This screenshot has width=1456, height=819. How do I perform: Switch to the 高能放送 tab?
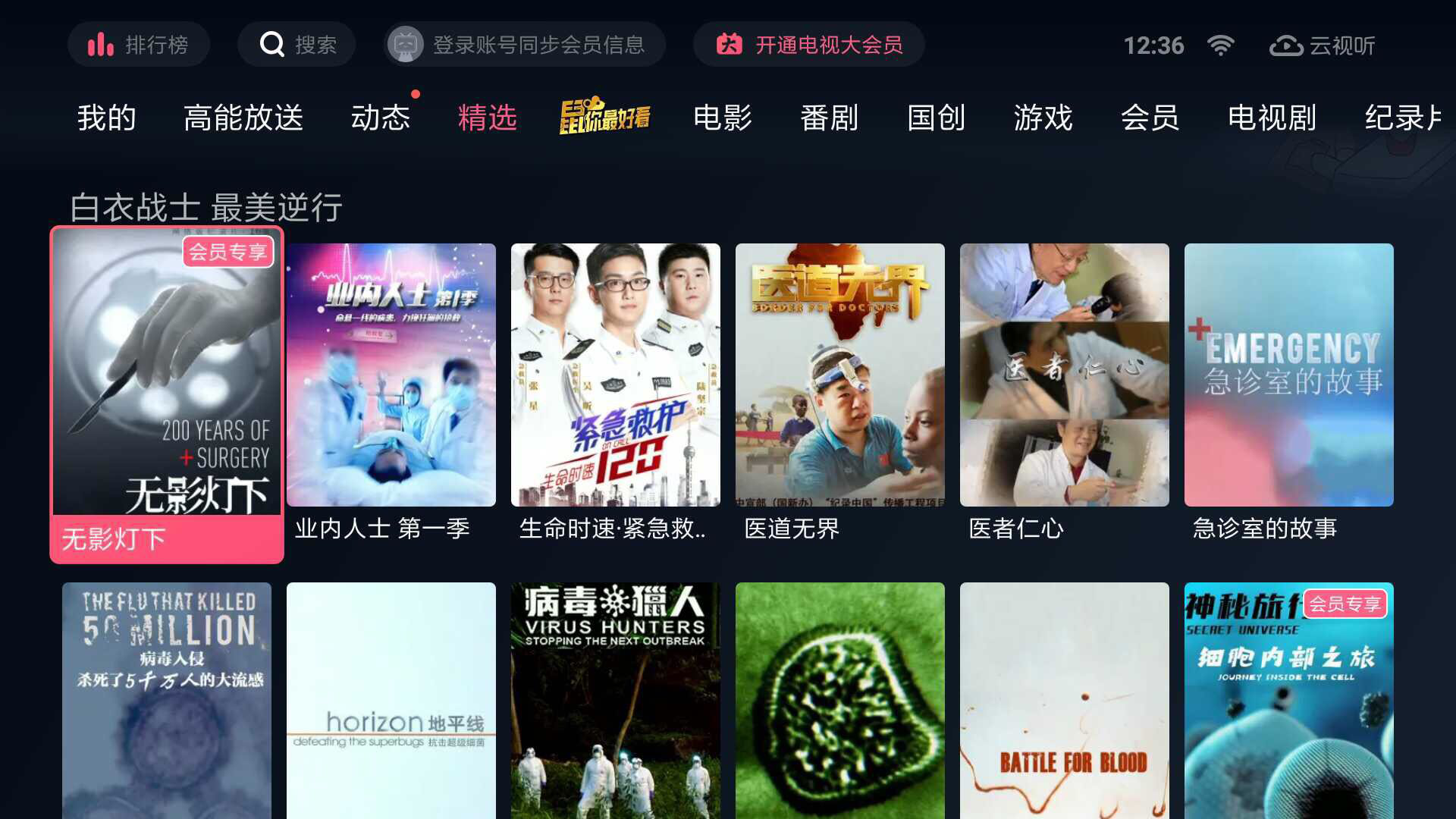tap(243, 118)
